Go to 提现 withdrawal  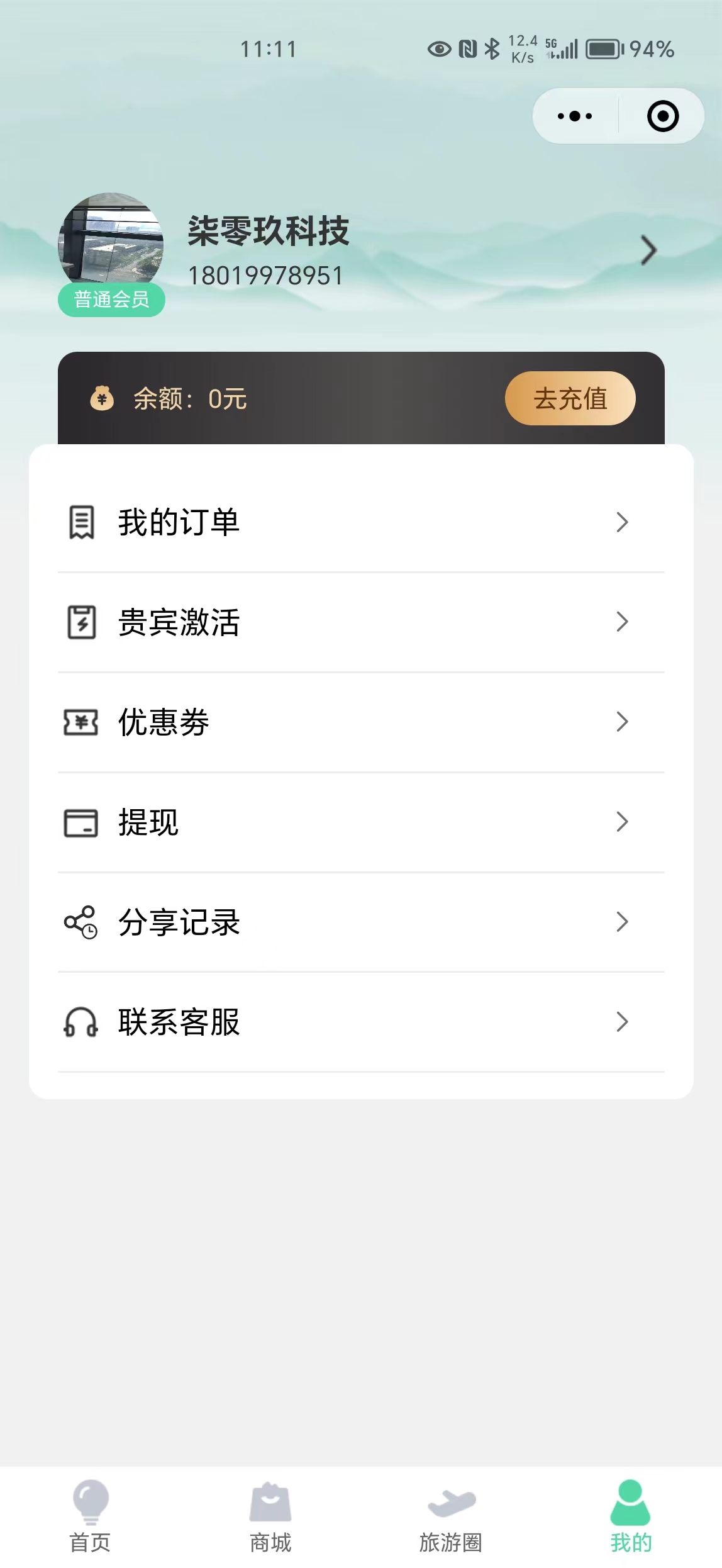[361, 822]
